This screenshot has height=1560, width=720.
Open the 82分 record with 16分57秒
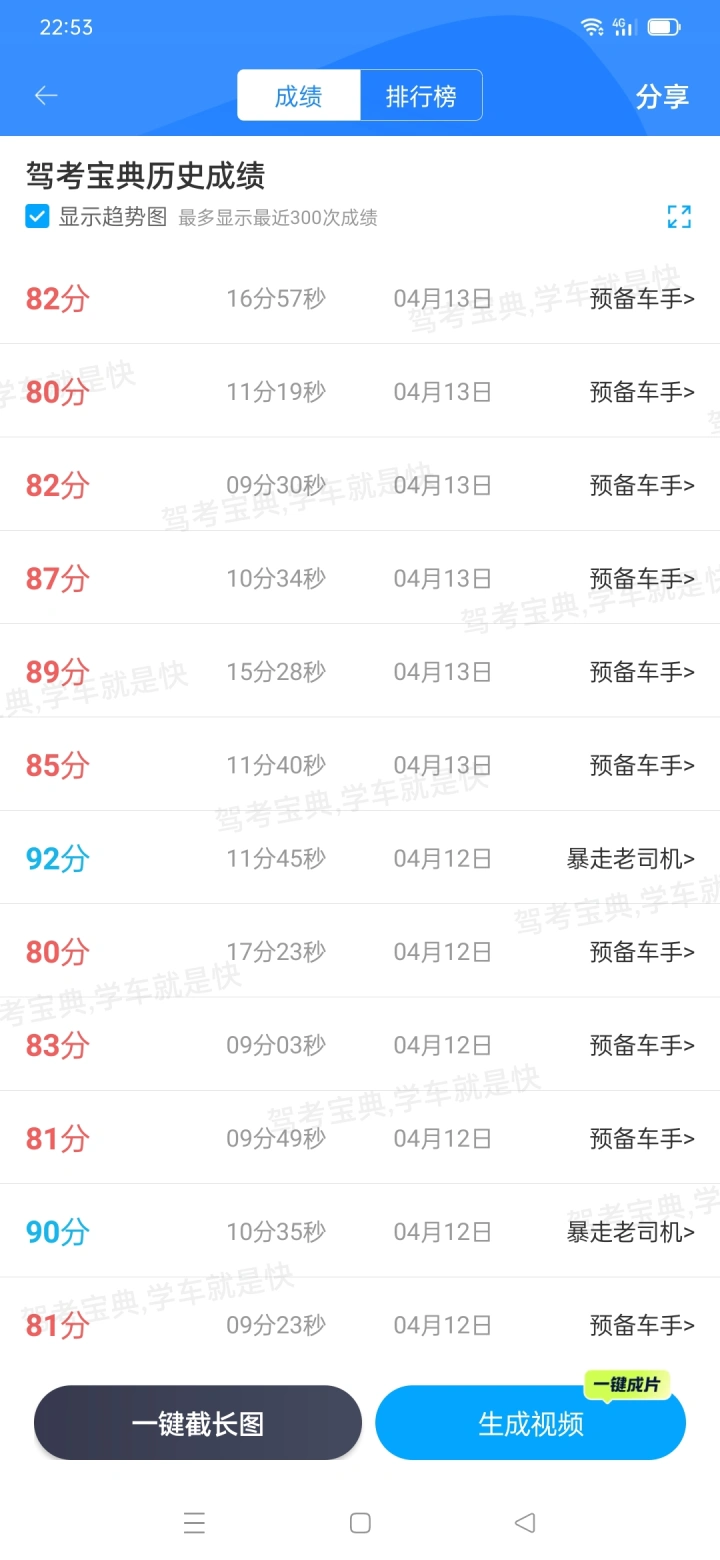[x=360, y=298]
